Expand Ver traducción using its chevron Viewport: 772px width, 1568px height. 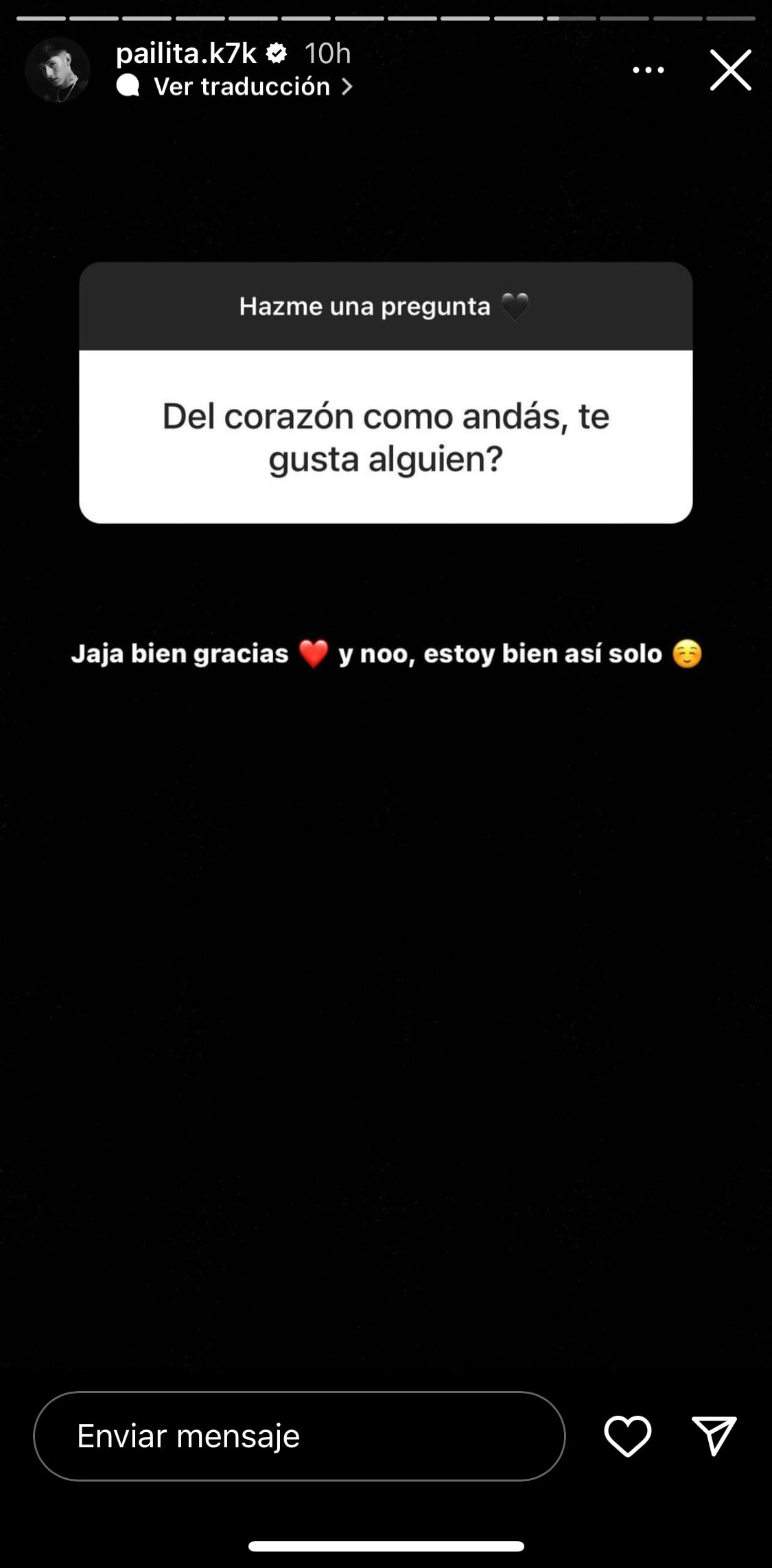point(349,86)
